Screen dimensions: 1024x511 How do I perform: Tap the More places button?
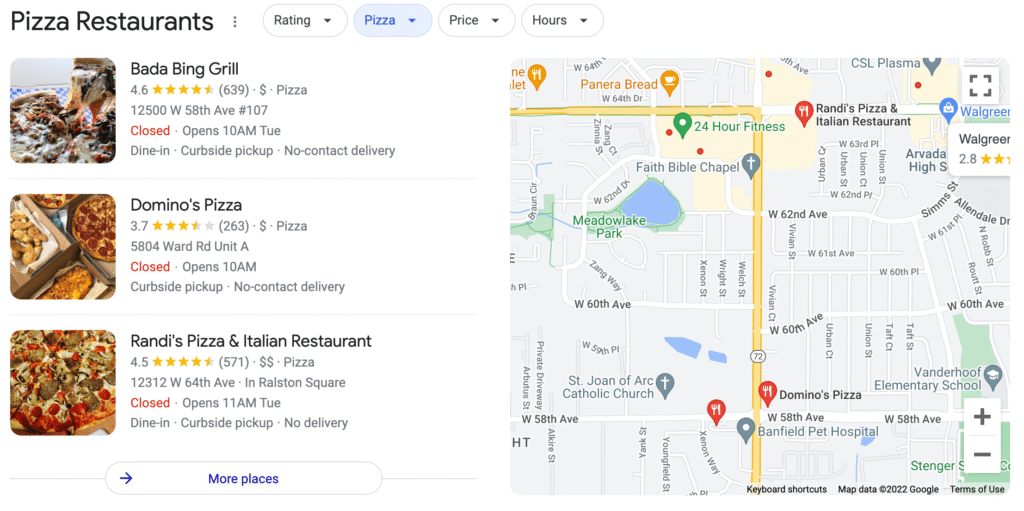click(243, 478)
